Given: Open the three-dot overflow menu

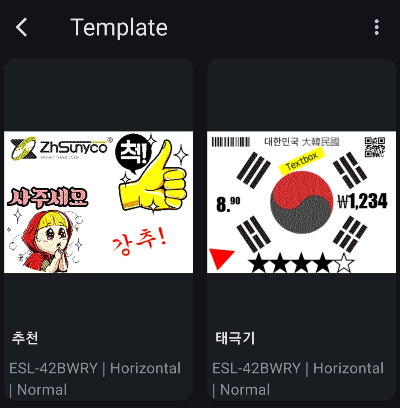Looking at the screenshot, I should (377, 27).
